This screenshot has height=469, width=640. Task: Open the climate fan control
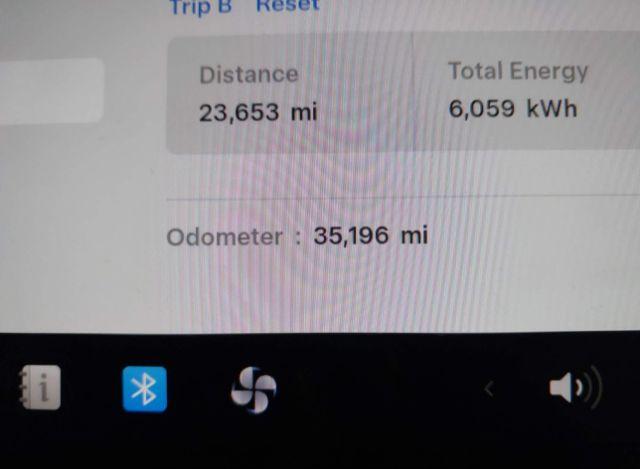253,390
